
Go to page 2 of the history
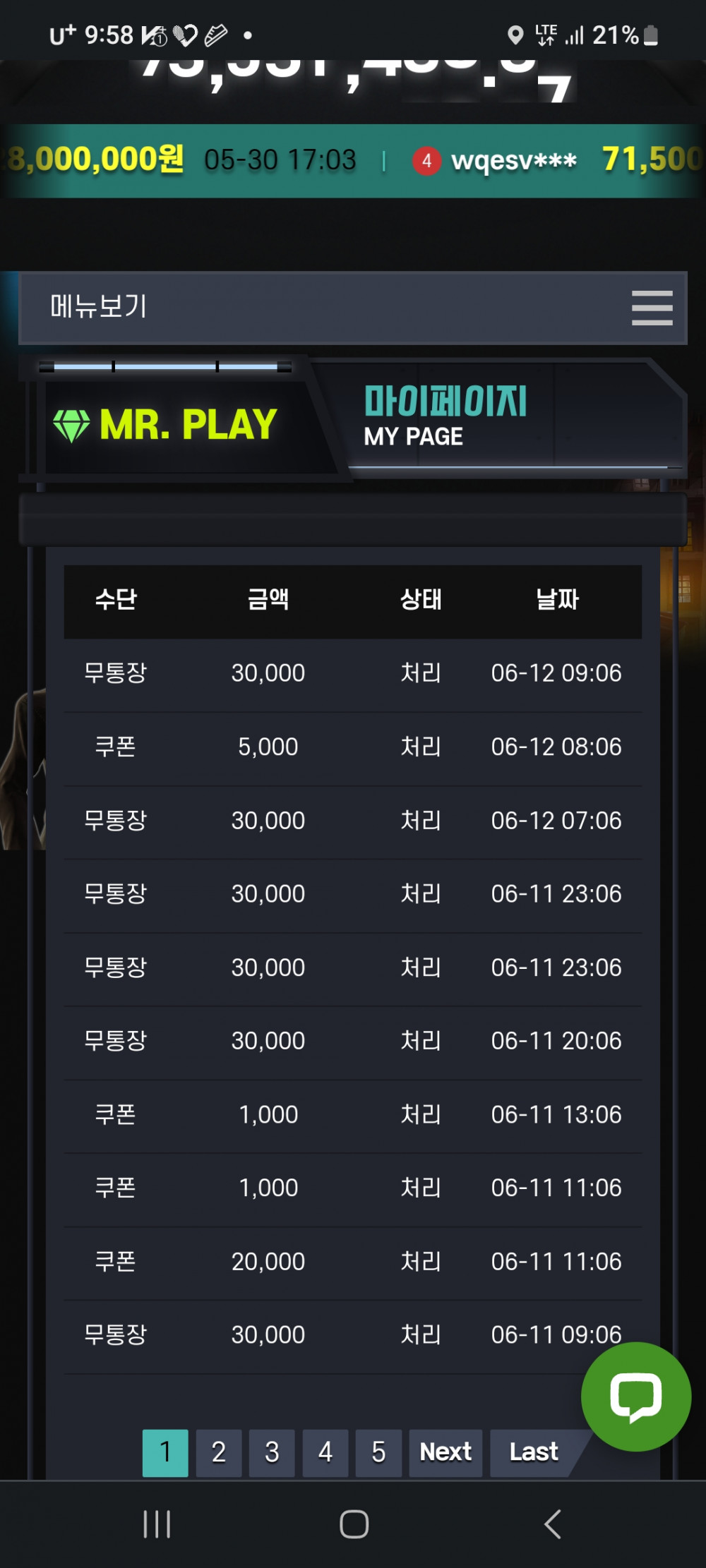[219, 1452]
